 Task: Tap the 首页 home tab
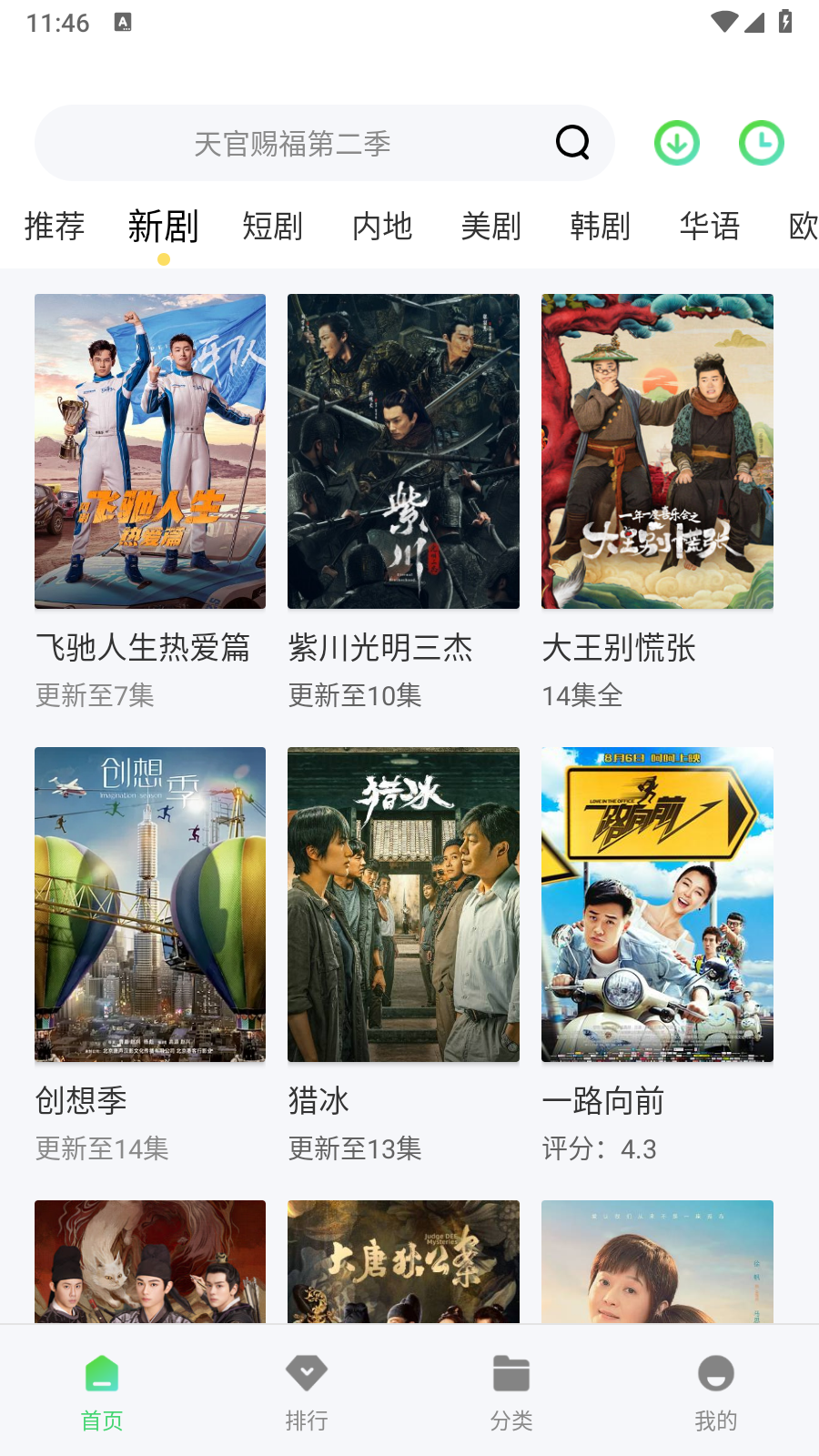click(102, 1390)
